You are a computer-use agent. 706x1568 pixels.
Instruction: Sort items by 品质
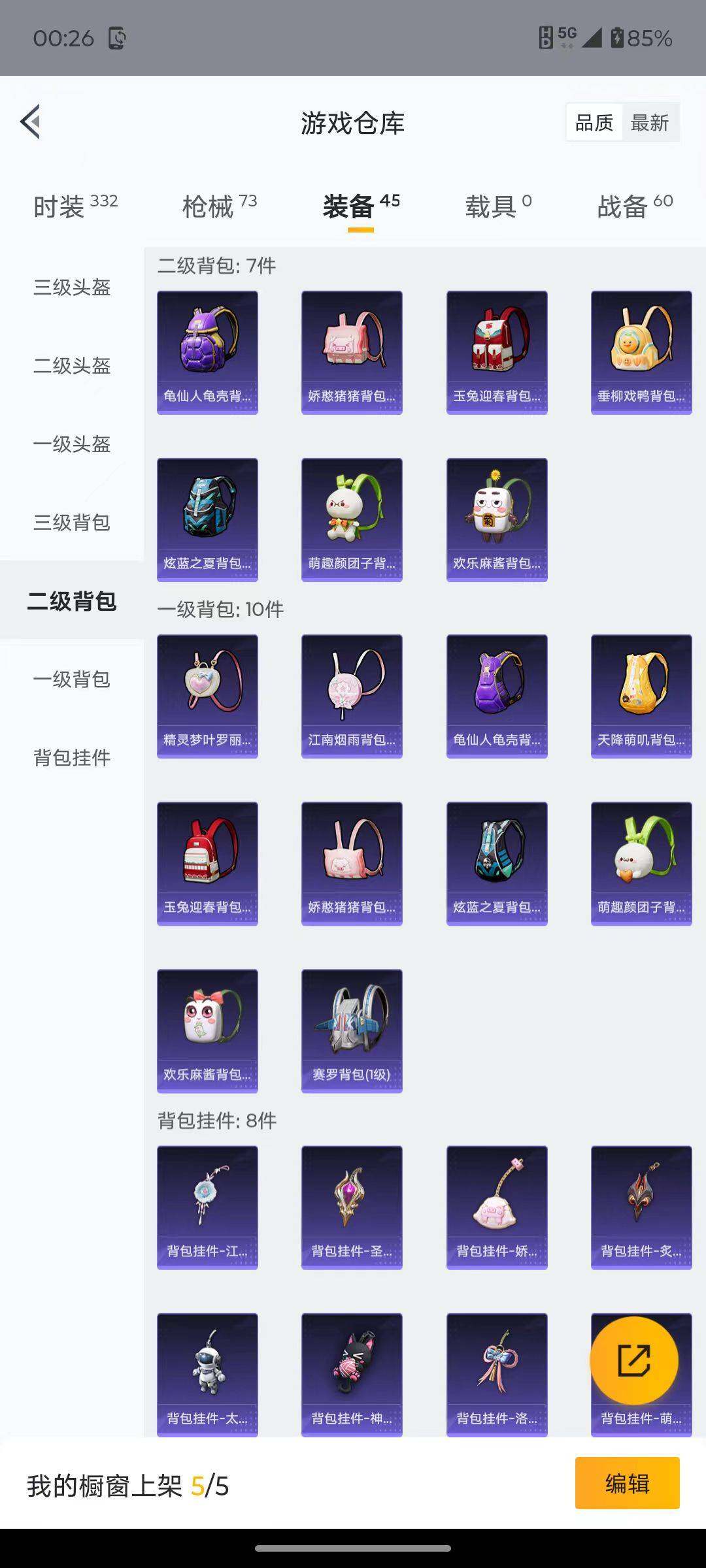tap(594, 123)
